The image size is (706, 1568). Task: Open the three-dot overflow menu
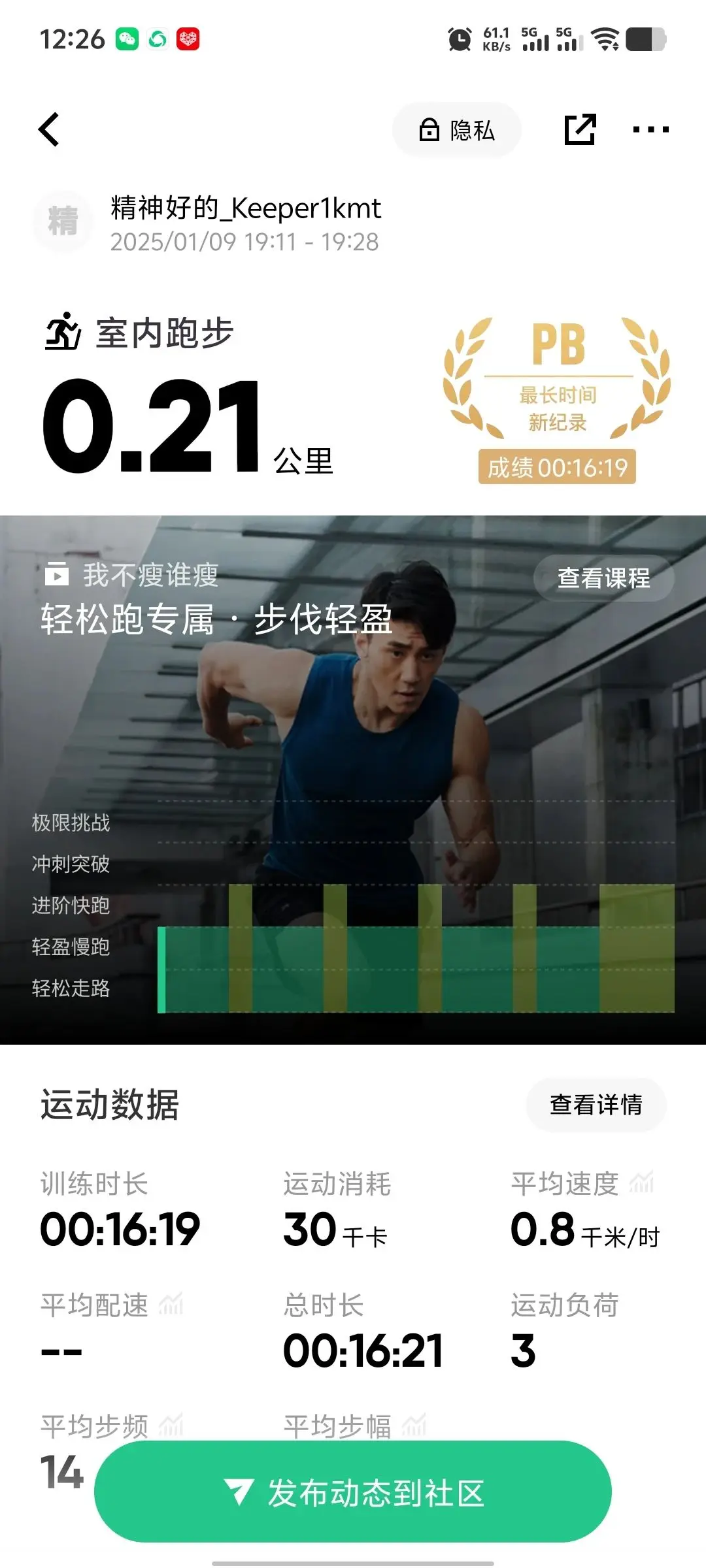click(x=650, y=129)
